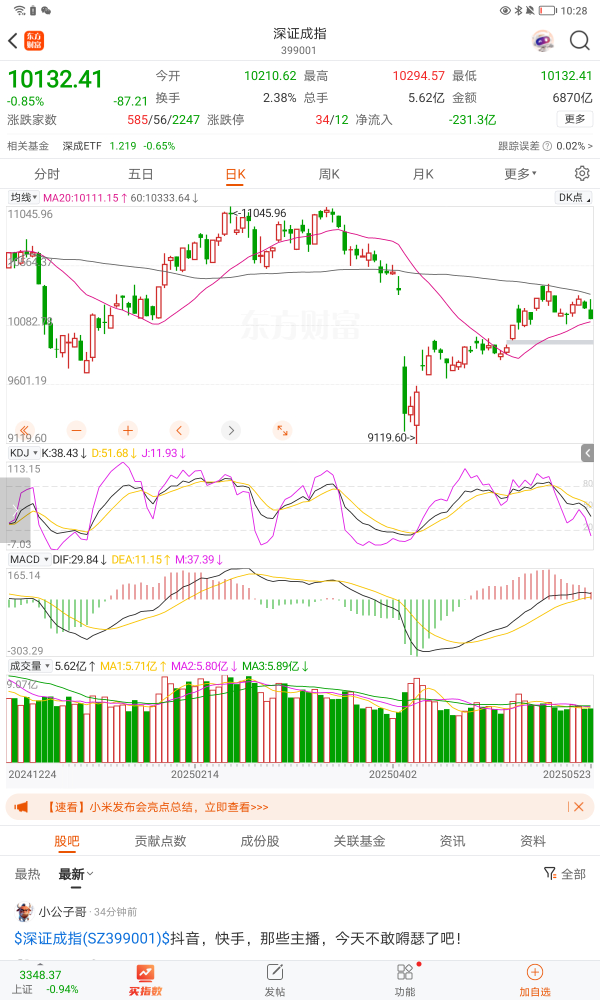Open the search magnifier icon
The width and height of the screenshot is (600, 1000).
(580, 41)
